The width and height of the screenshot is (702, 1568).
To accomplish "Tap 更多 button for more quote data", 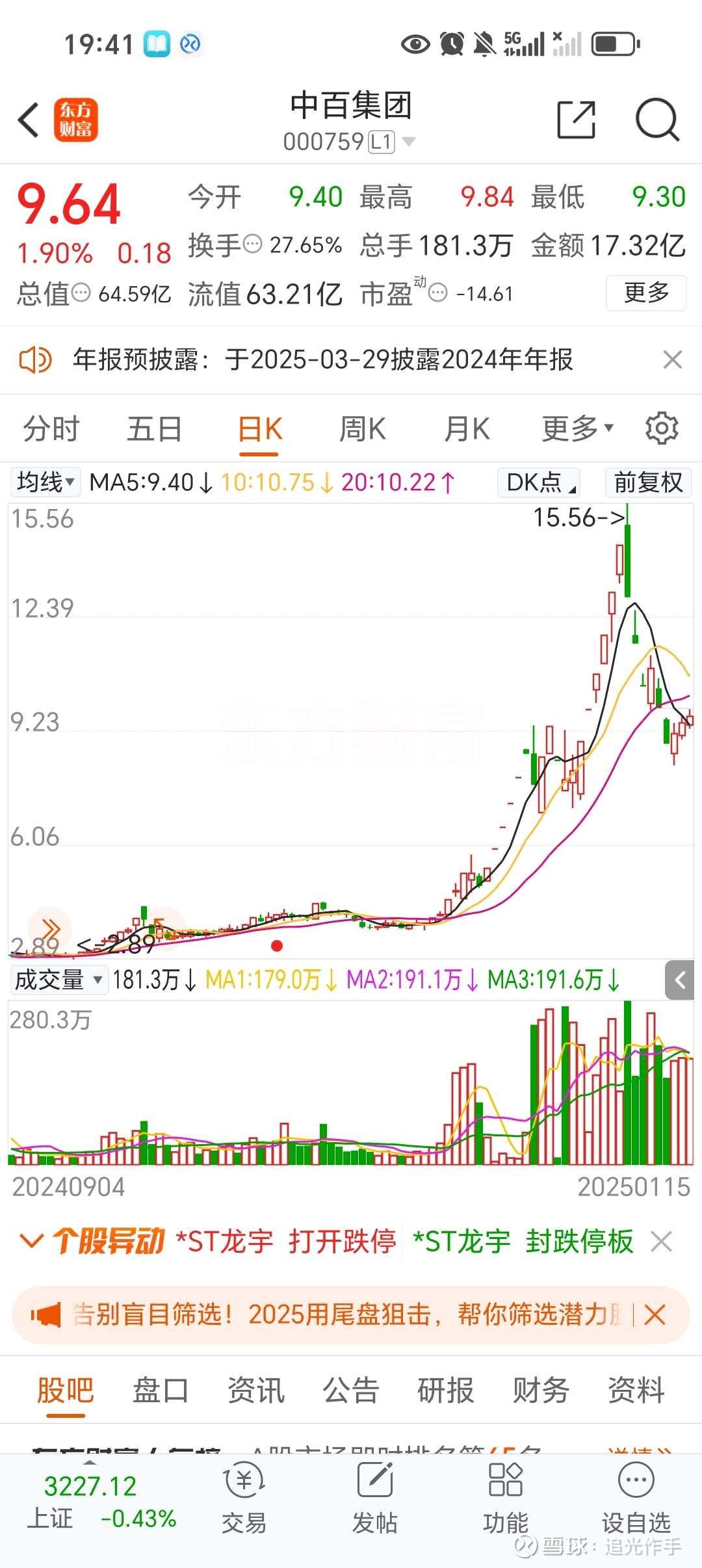I will 645,293.
